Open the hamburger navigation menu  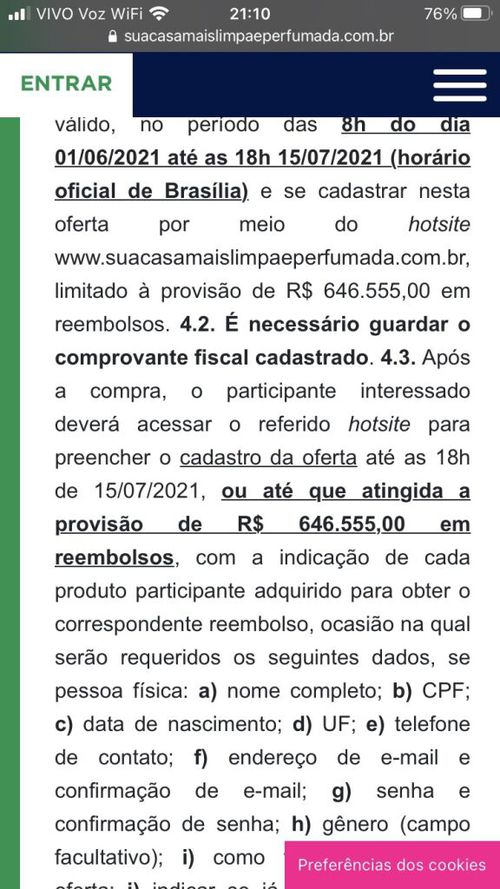460,85
